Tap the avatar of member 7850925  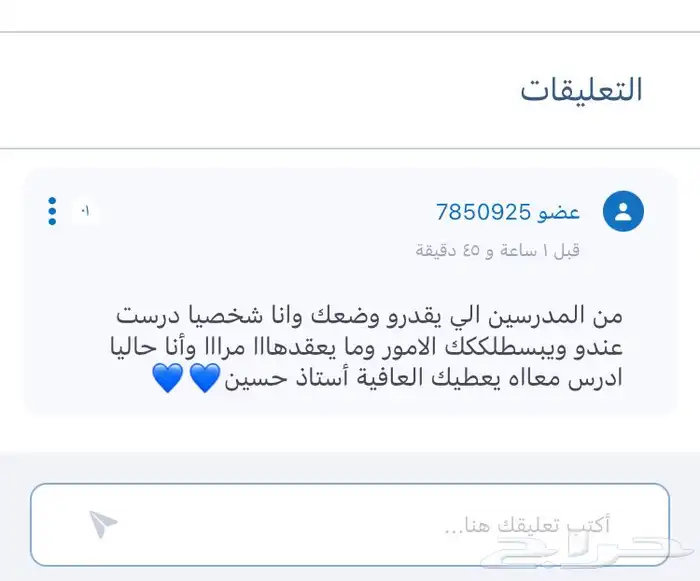[623, 211]
